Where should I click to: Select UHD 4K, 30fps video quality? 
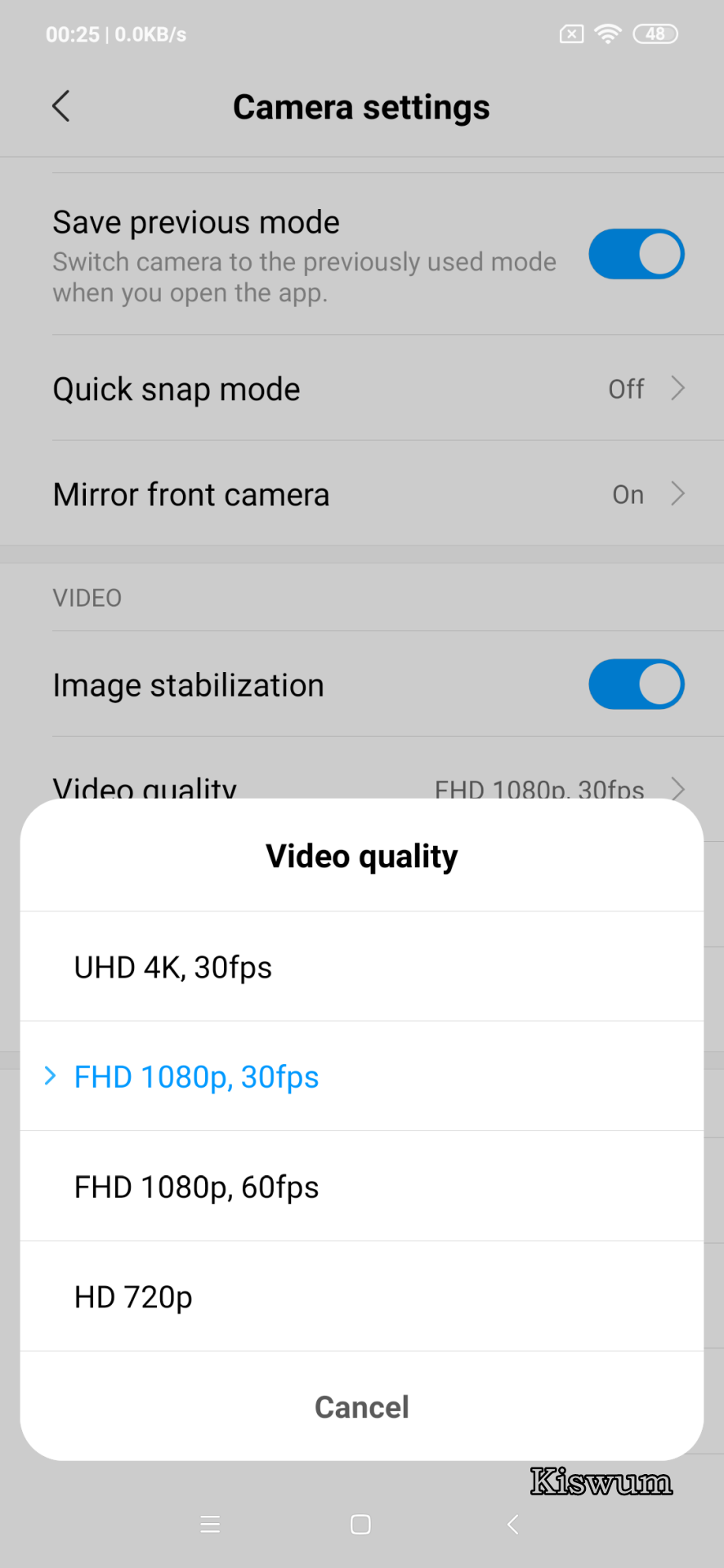tap(362, 967)
